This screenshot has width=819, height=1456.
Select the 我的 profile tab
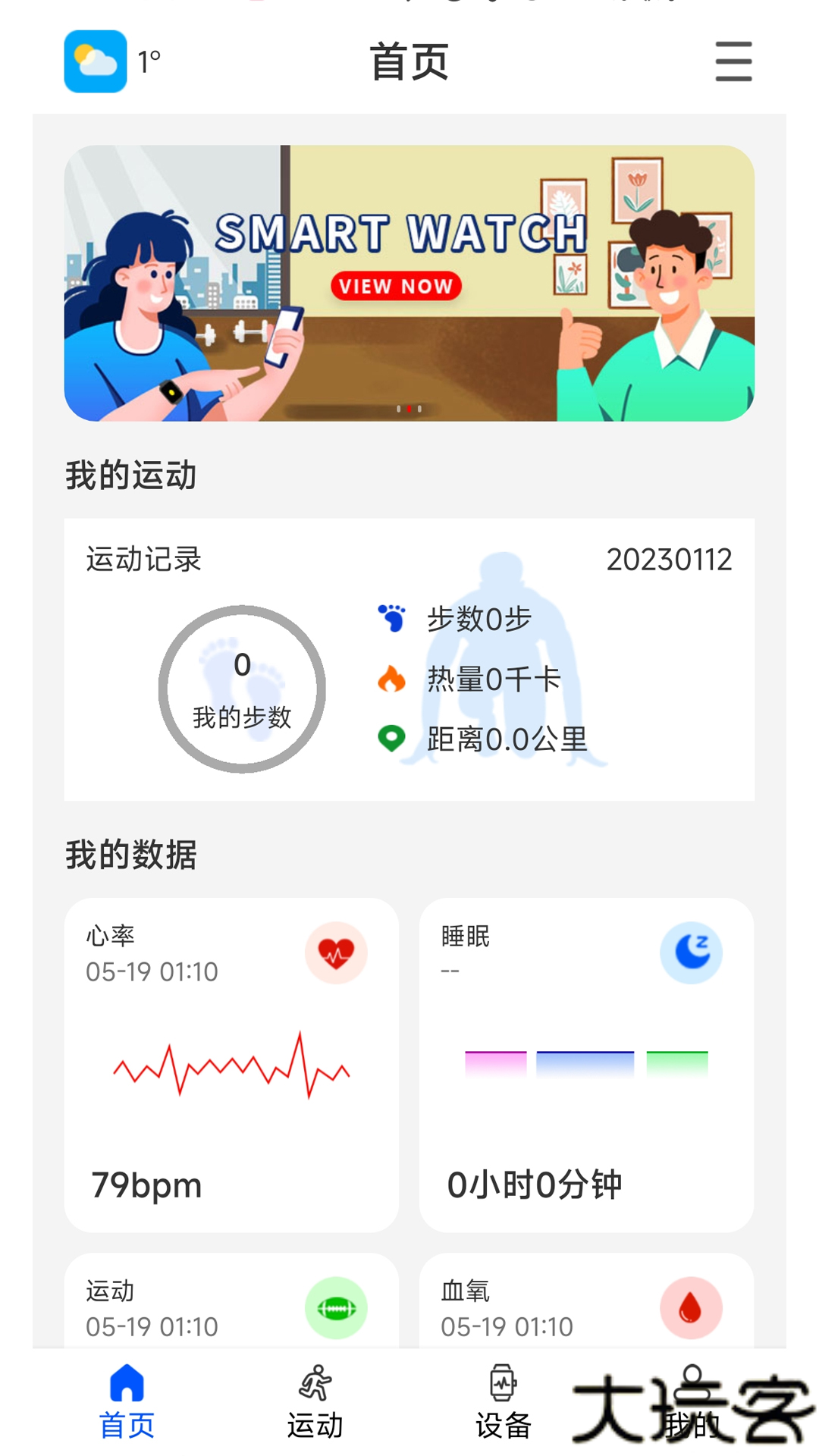(x=691, y=1402)
